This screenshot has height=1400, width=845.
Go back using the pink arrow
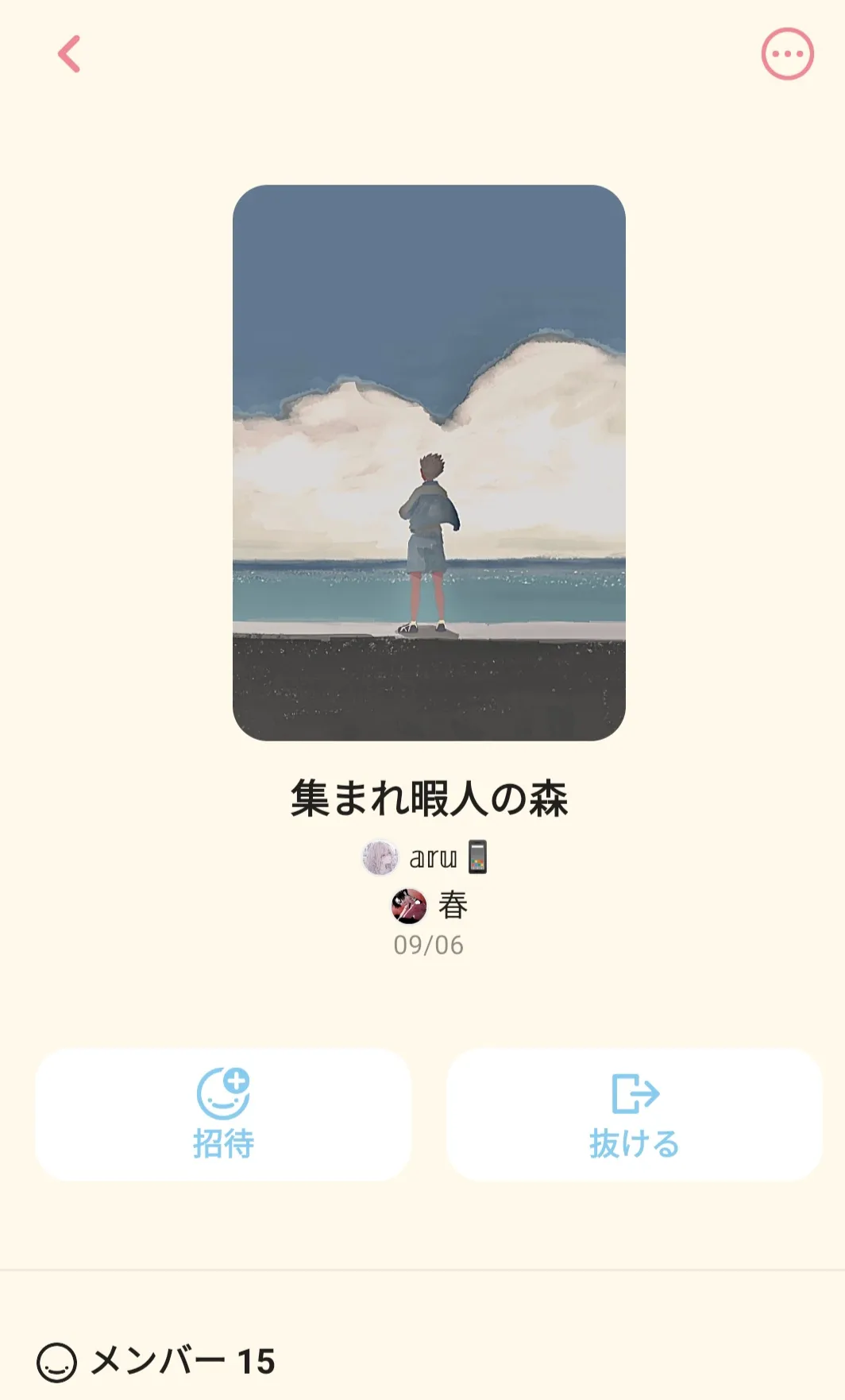pos(70,54)
